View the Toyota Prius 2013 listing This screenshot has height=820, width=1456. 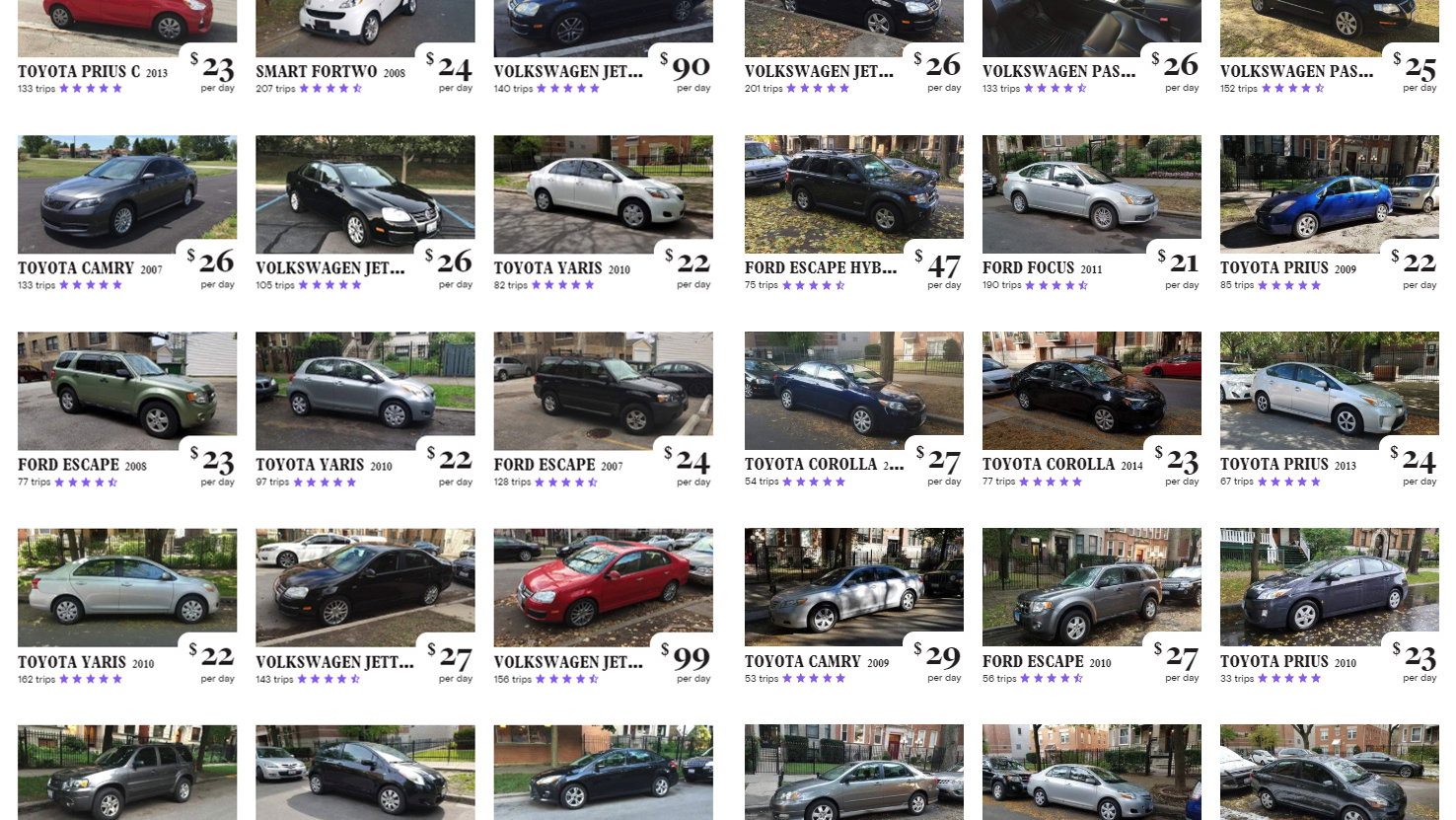click(1329, 391)
